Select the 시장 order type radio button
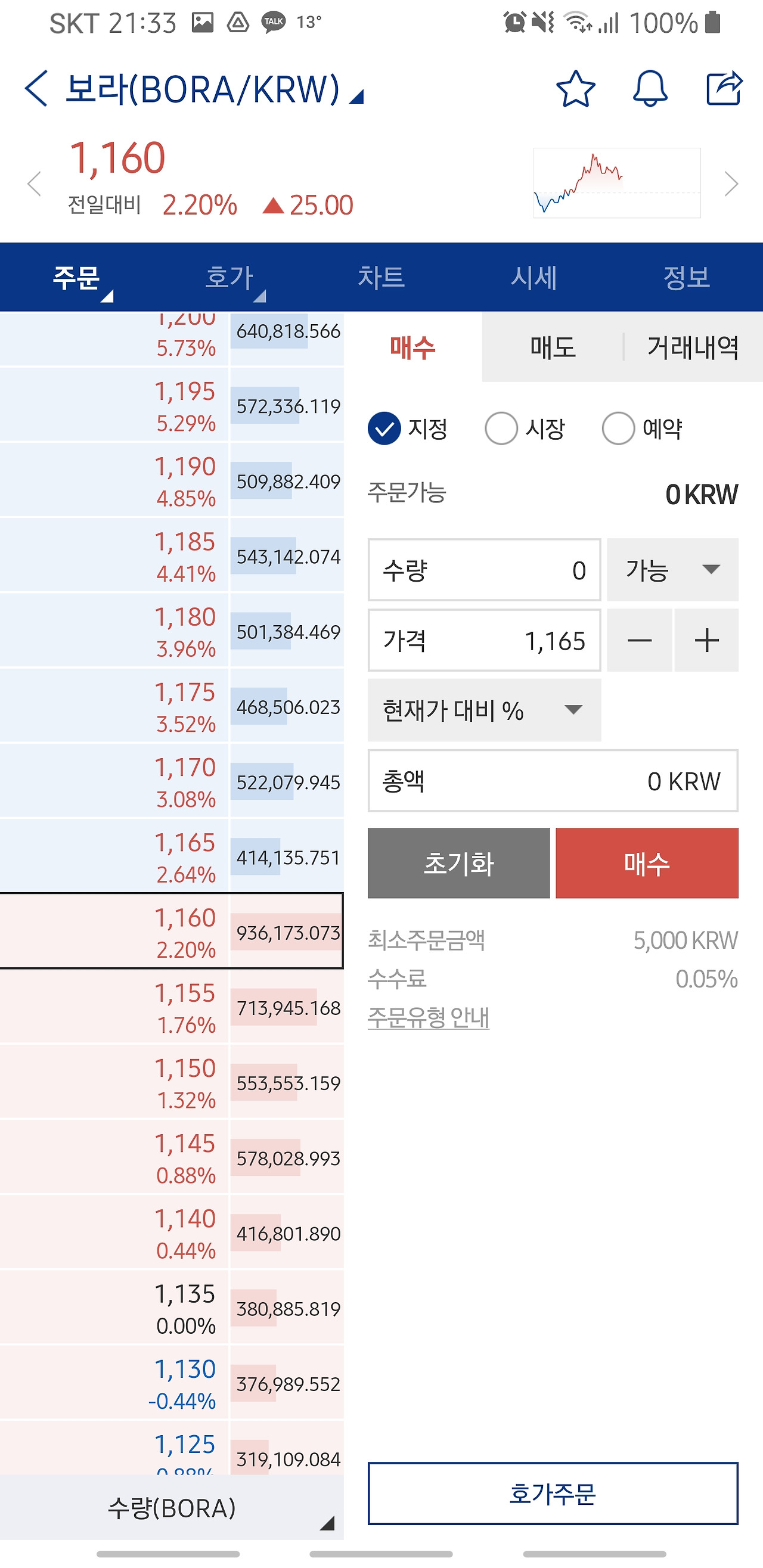This screenshot has height=1568, width=763. pos(501,429)
